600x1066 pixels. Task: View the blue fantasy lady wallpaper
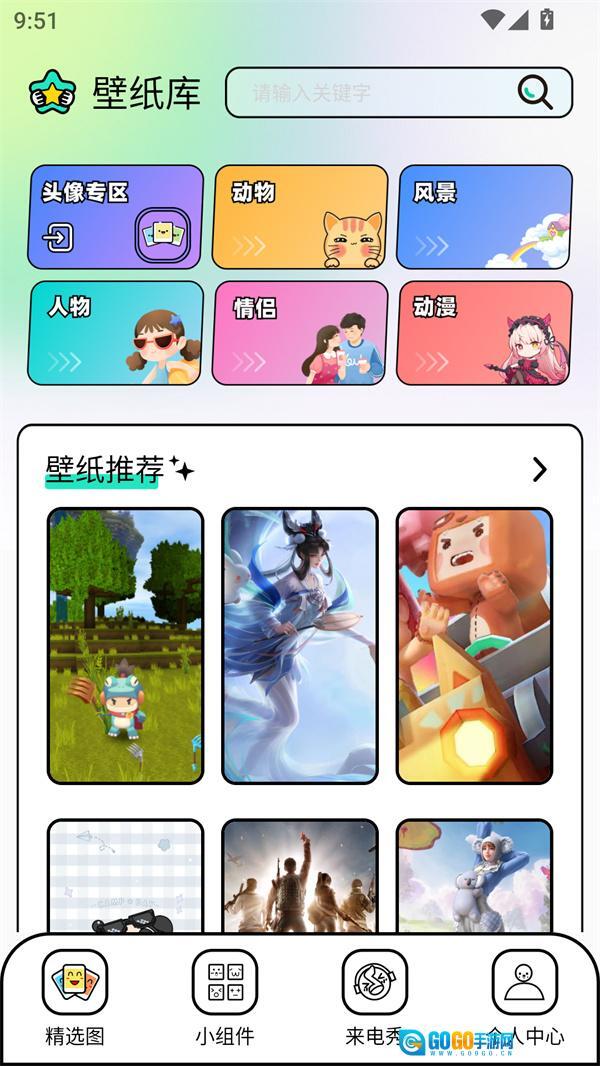[x=300, y=645]
